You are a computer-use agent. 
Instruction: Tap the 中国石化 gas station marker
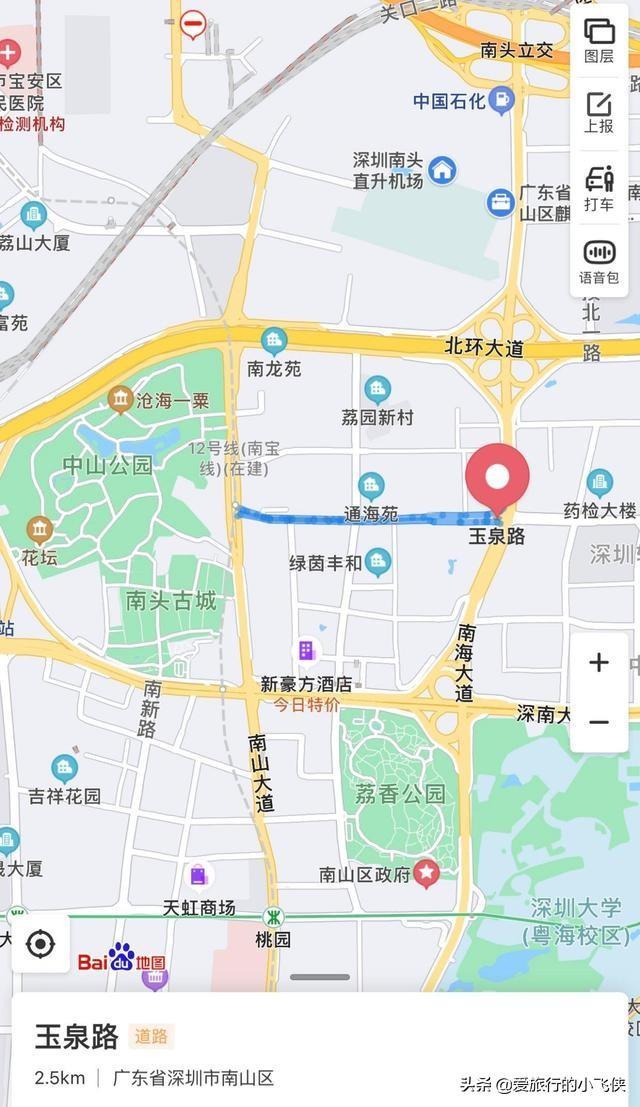click(x=502, y=100)
